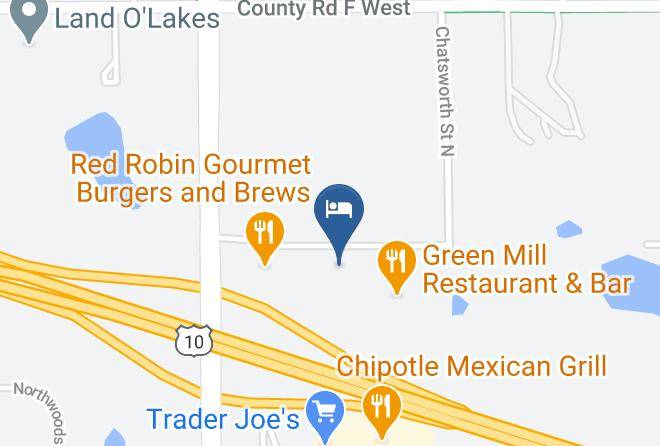Open the Chipotle Mexican Grill restaurant pin
This screenshot has width=660, height=446.
pos(382,410)
